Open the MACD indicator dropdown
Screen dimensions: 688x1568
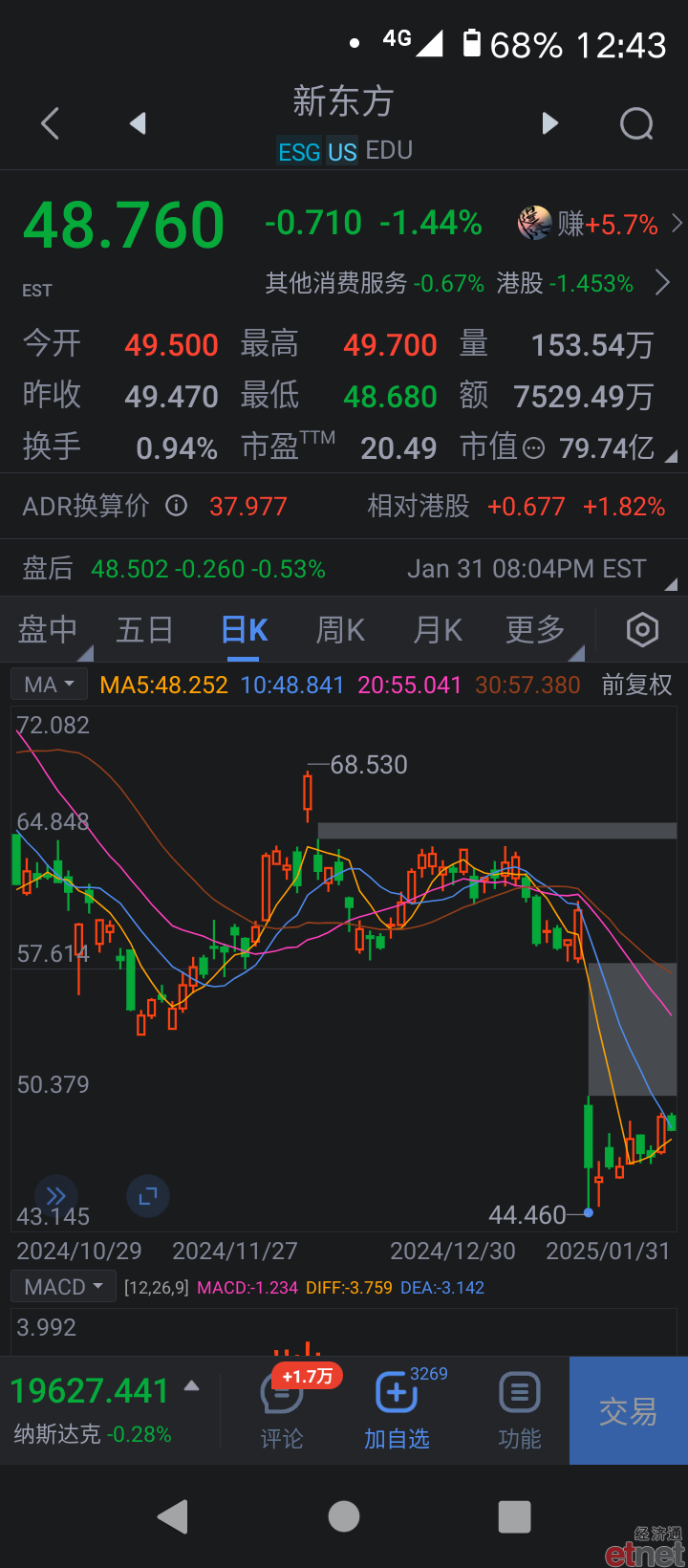click(63, 1287)
